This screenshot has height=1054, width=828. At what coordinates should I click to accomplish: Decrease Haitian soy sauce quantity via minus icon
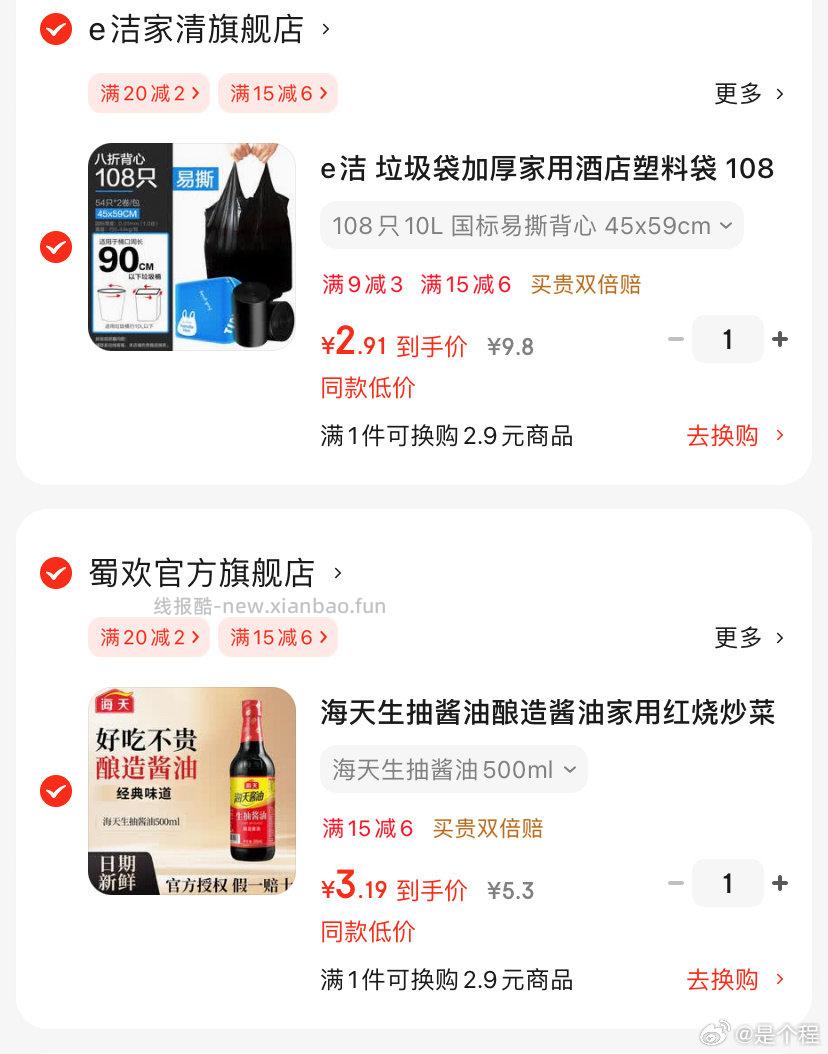coord(676,883)
